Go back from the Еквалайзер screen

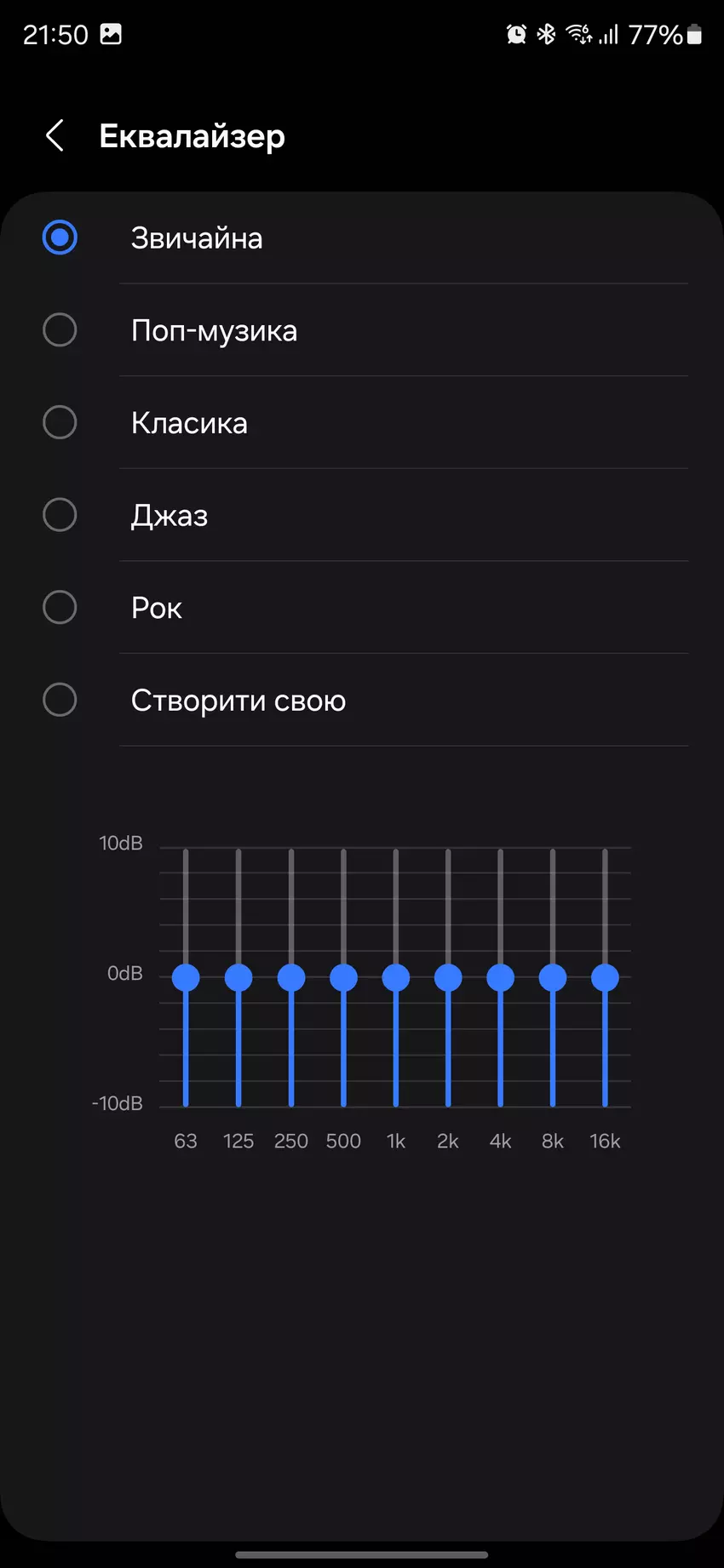click(x=55, y=135)
